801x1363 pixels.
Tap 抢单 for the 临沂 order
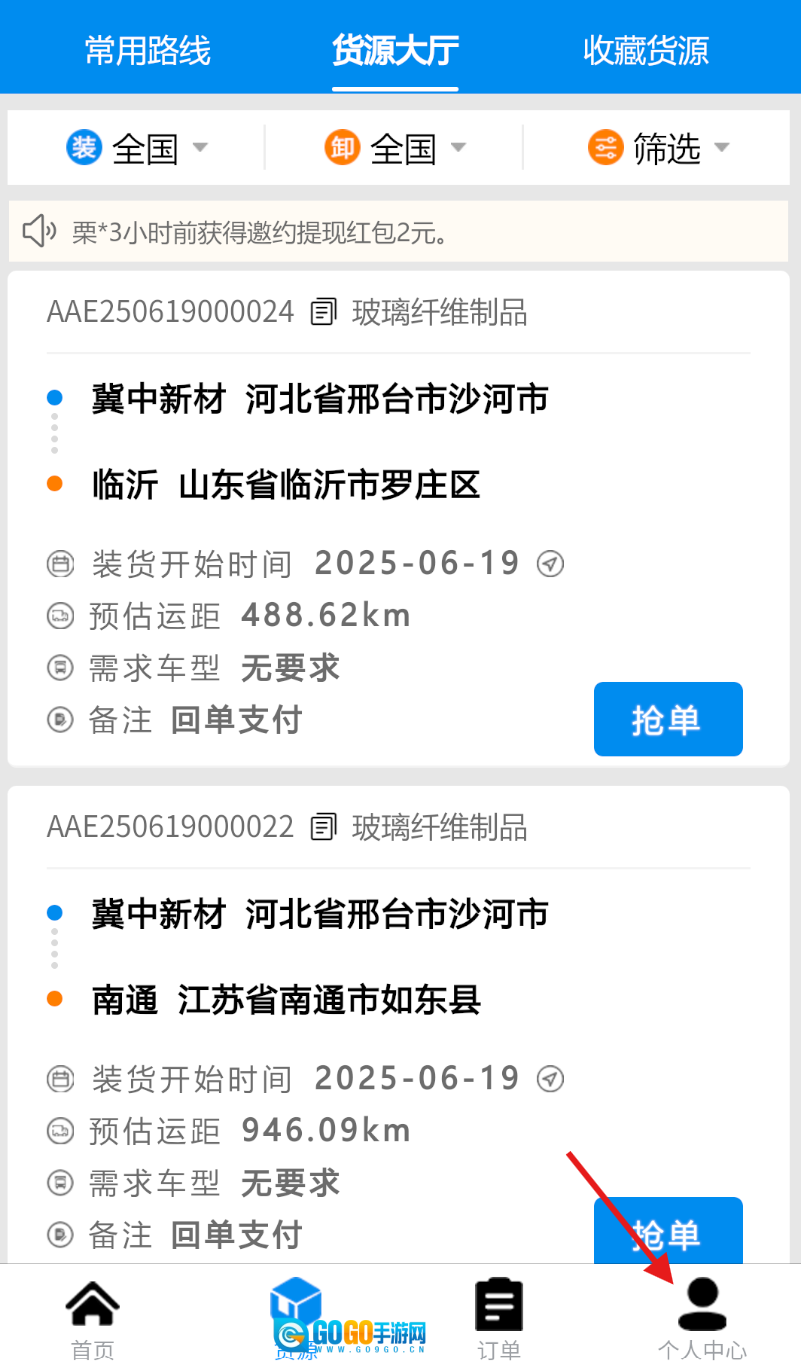(667, 719)
